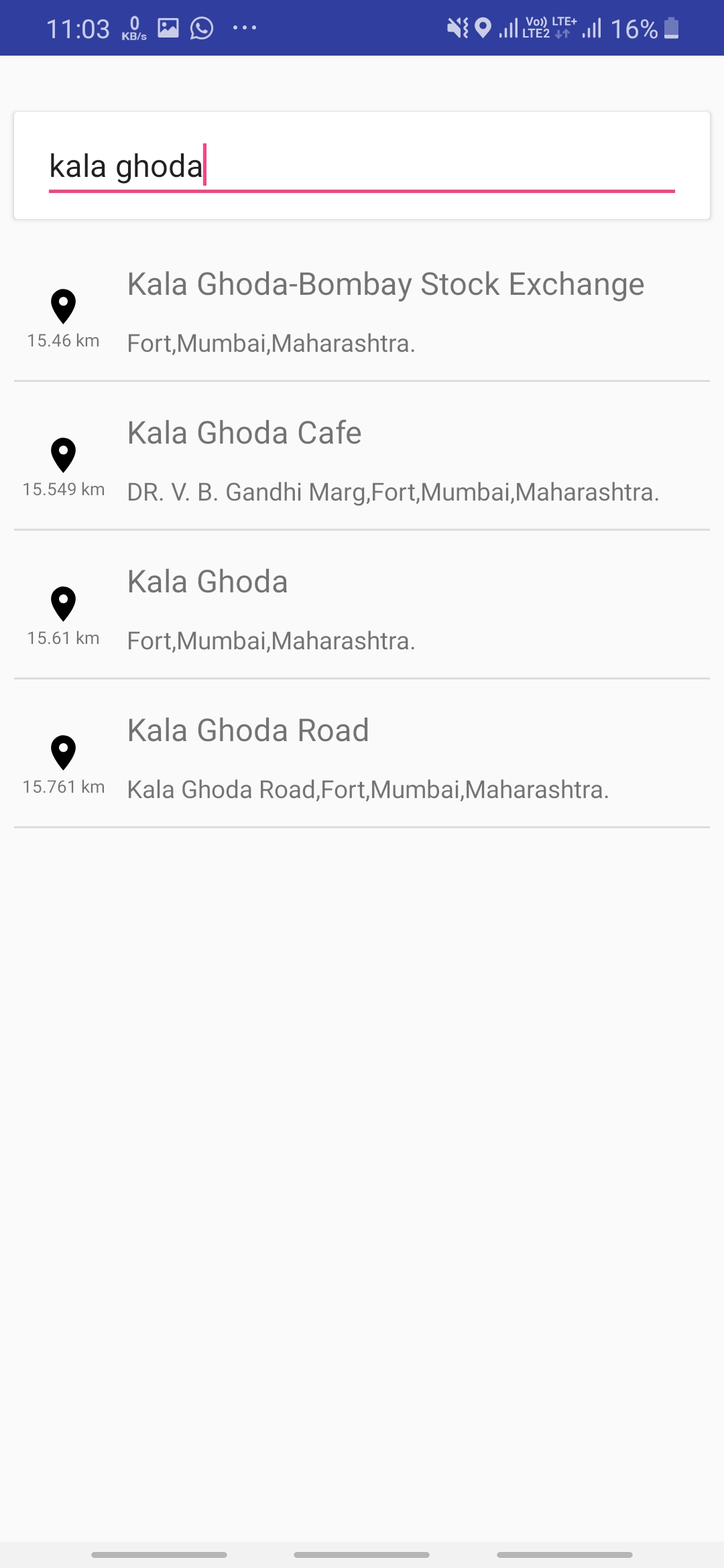
Task: Select Kala Ghoda-Bombay Stock Exchange result
Action: coord(362,308)
